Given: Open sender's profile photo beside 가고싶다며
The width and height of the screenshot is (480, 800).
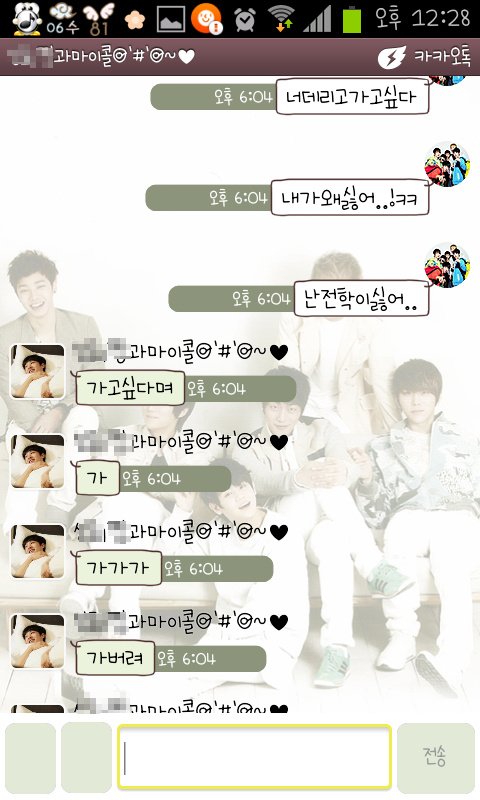Looking at the screenshot, I should (x=38, y=372).
